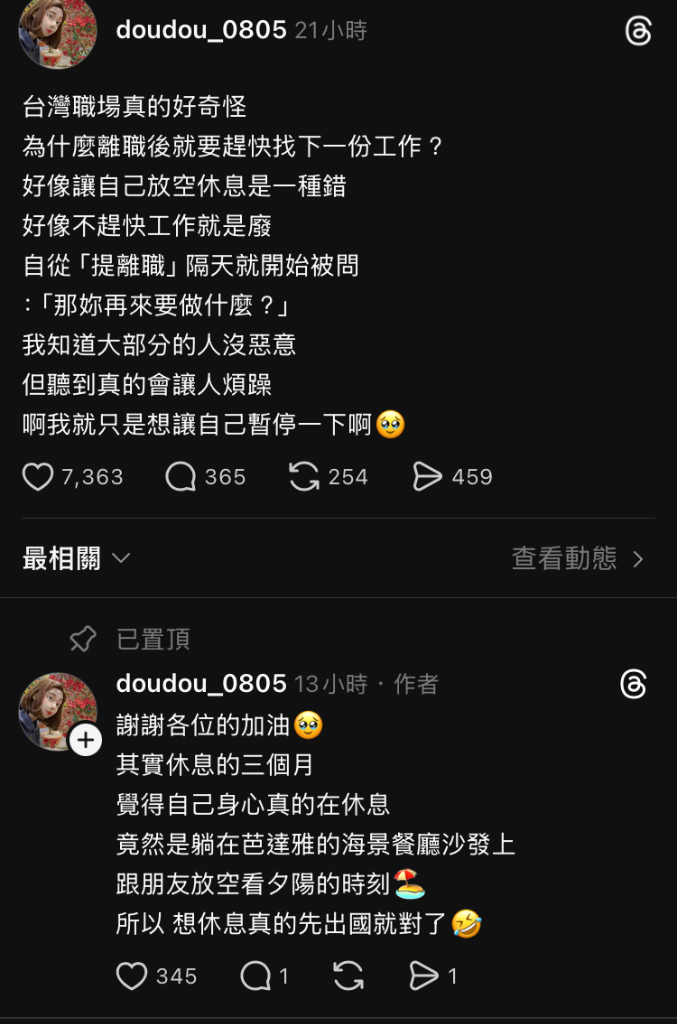The image size is (677, 1024).
Task: Open username on the pinned 13小時 reply
Action: coord(201,684)
